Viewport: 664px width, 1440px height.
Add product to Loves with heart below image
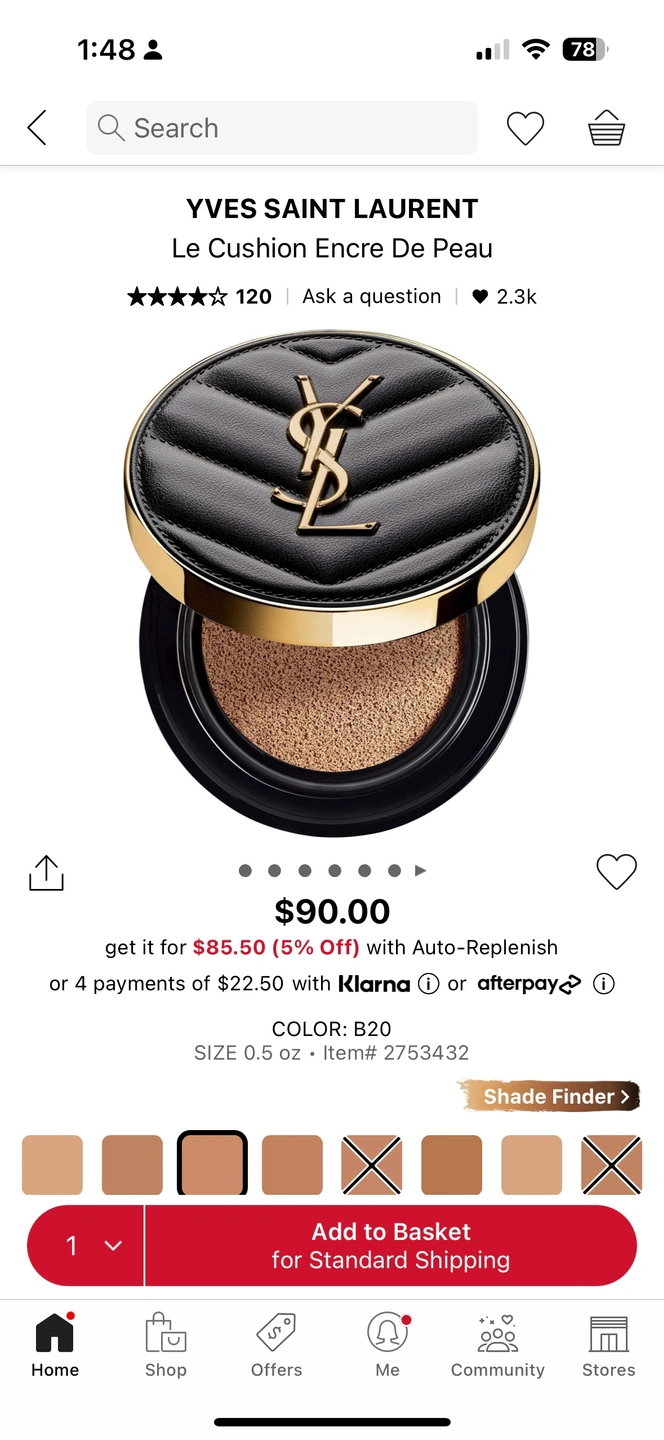[x=616, y=872]
